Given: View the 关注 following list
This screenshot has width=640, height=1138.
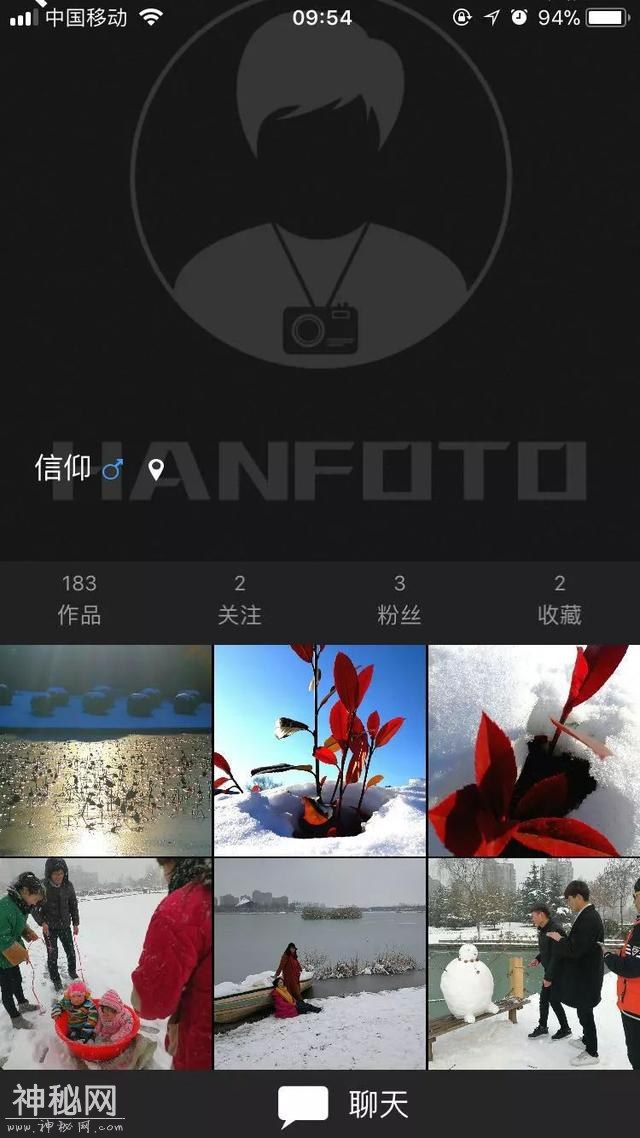Looking at the screenshot, I should [240, 600].
